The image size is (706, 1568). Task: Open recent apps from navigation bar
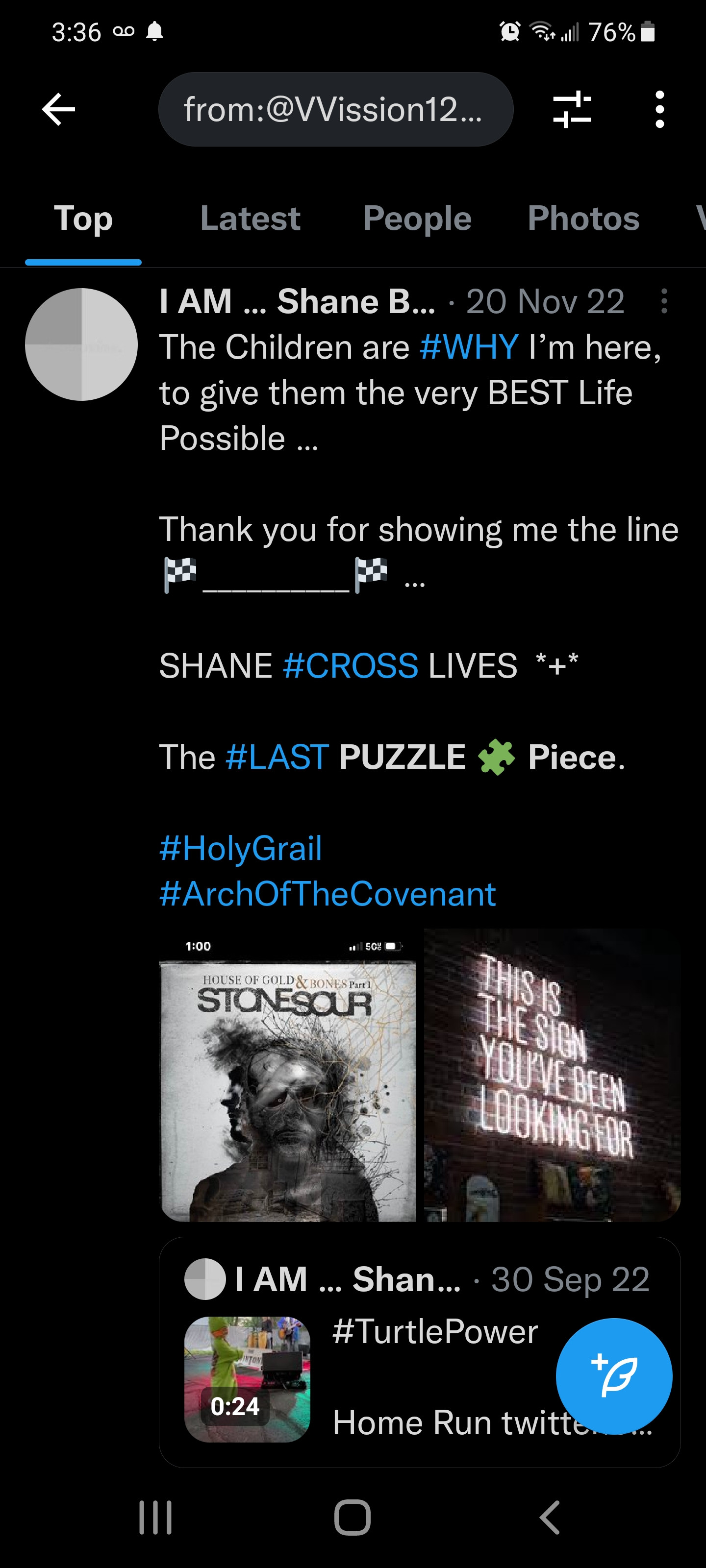pyautogui.click(x=155, y=1517)
